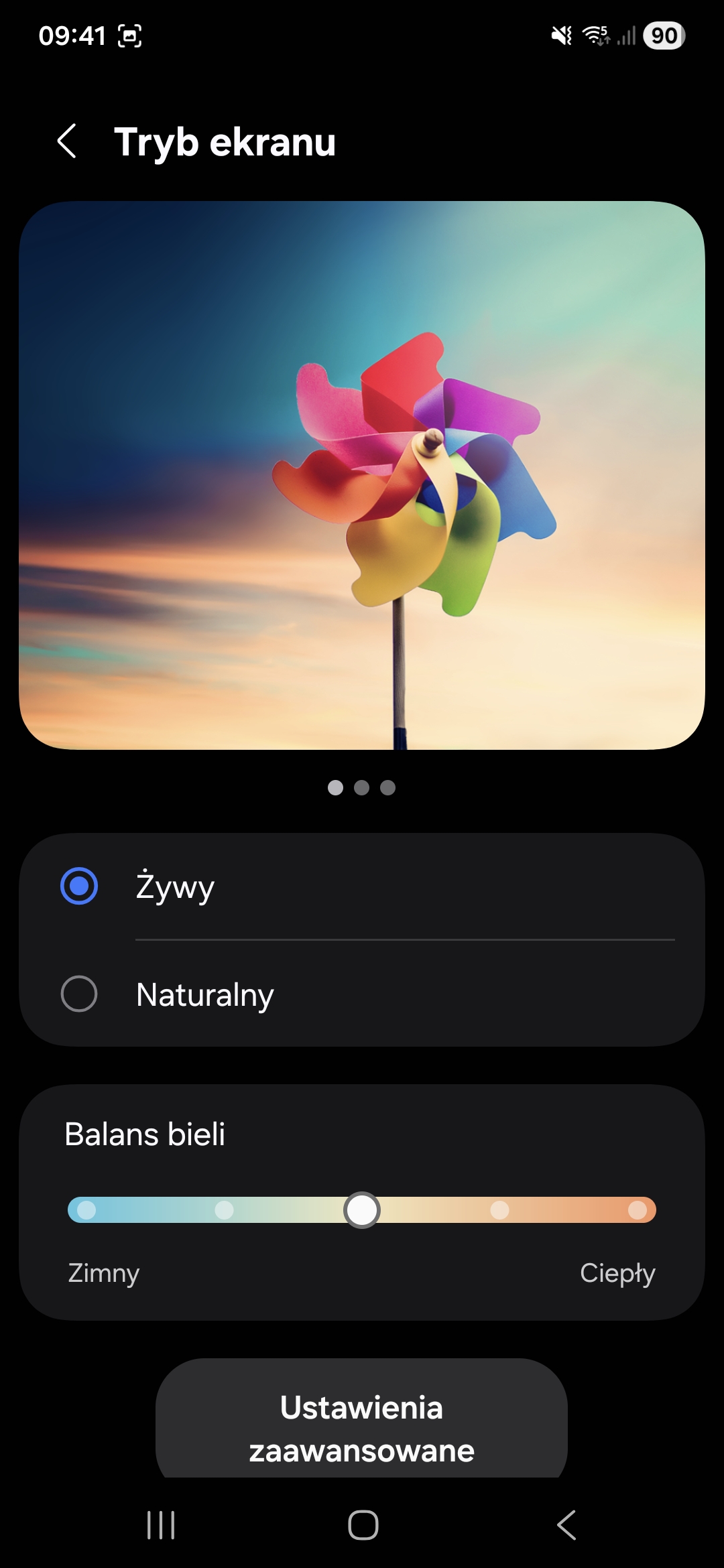The height and width of the screenshot is (1568, 724).
Task: Jump to the third preview image dot
Action: point(387,787)
